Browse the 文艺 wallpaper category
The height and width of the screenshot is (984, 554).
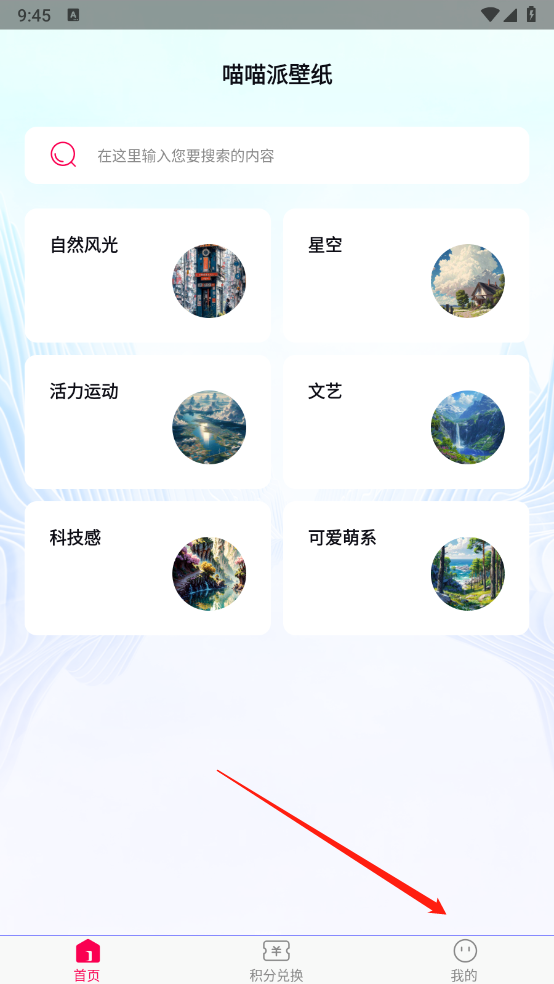click(406, 422)
